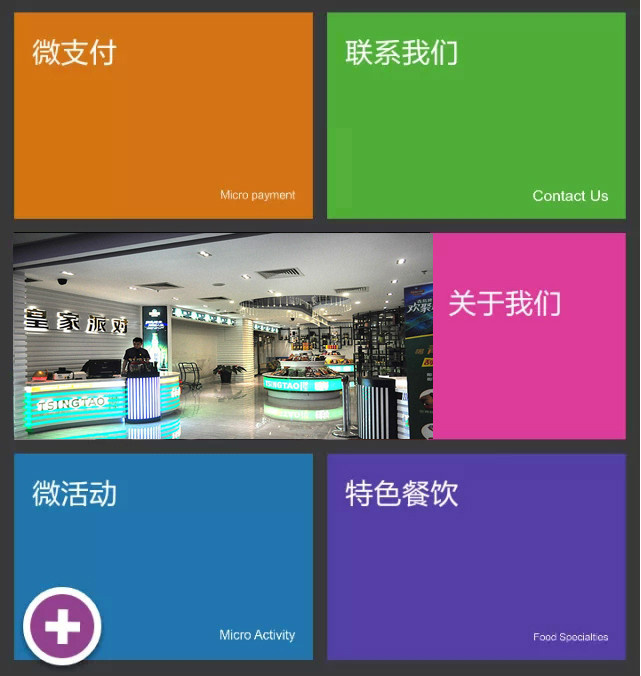The image size is (641, 676).
Task: Open the 联系我们 Contact Us tile
Action: pyautogui.click(x=476, y=115)
